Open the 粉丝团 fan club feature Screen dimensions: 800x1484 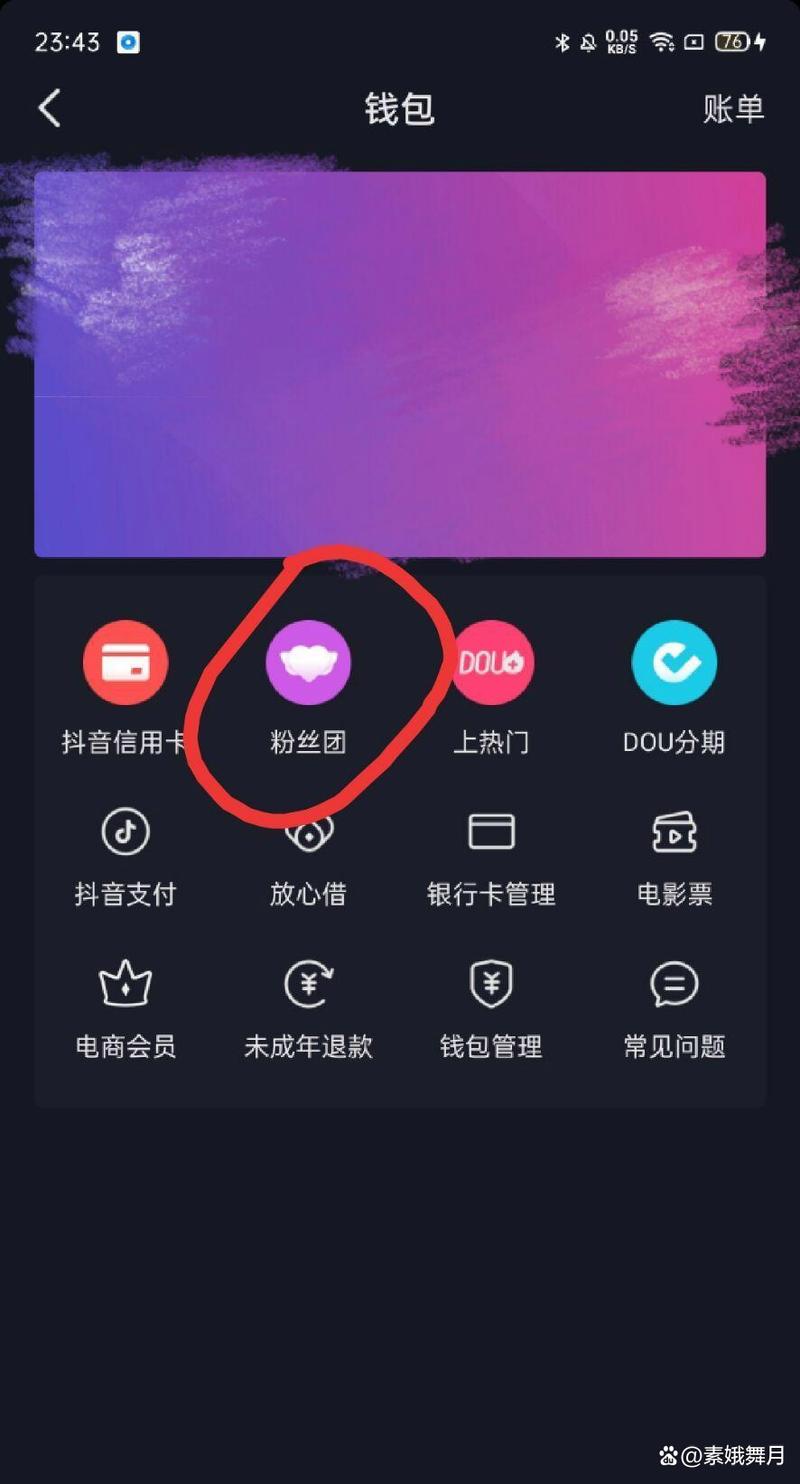pyautogui.click(x=307, y=662)
